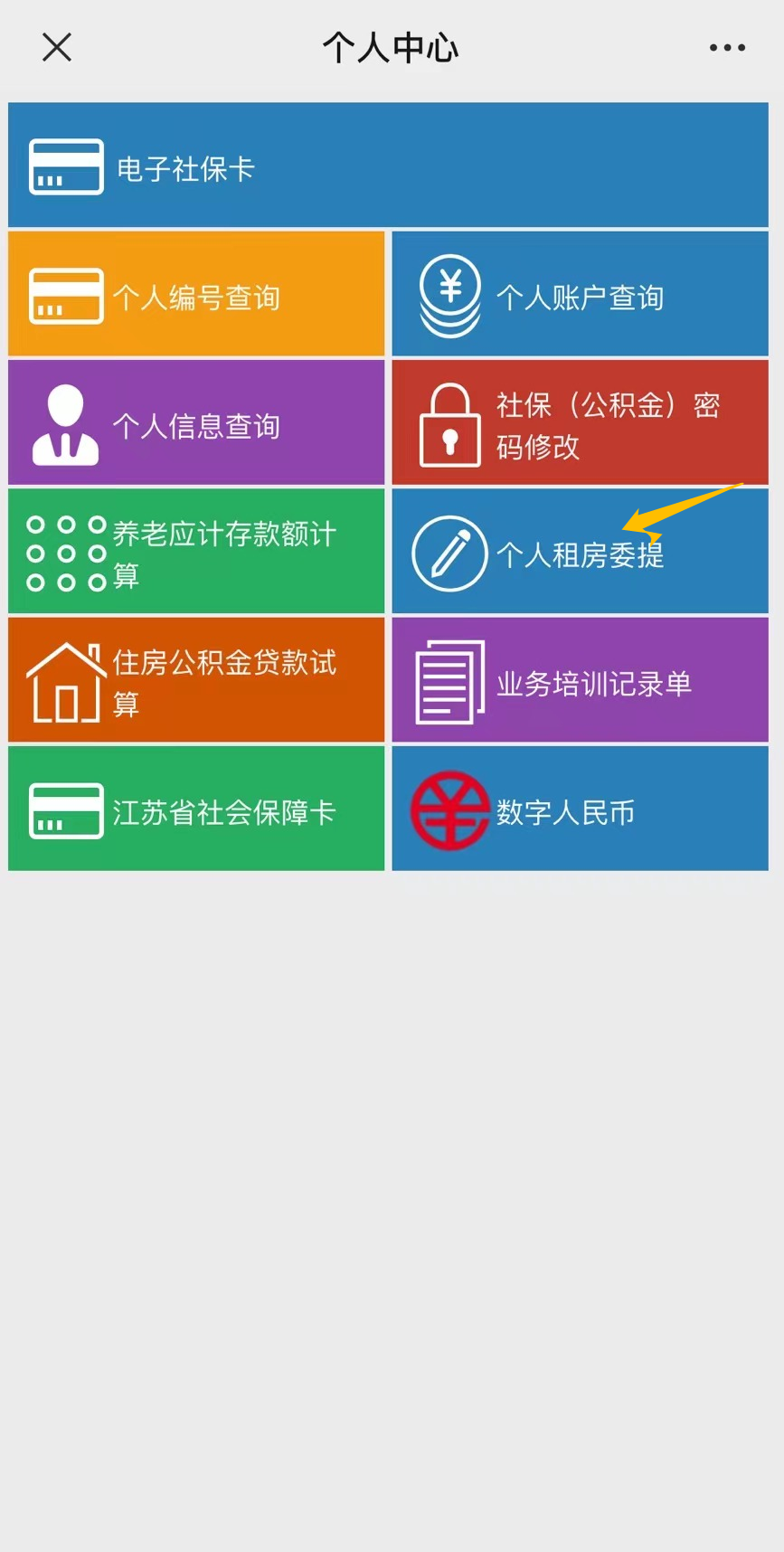Click the ¥ coins icon for 个人账户查询
784x1552 pixels.
[x=449, y=294]
